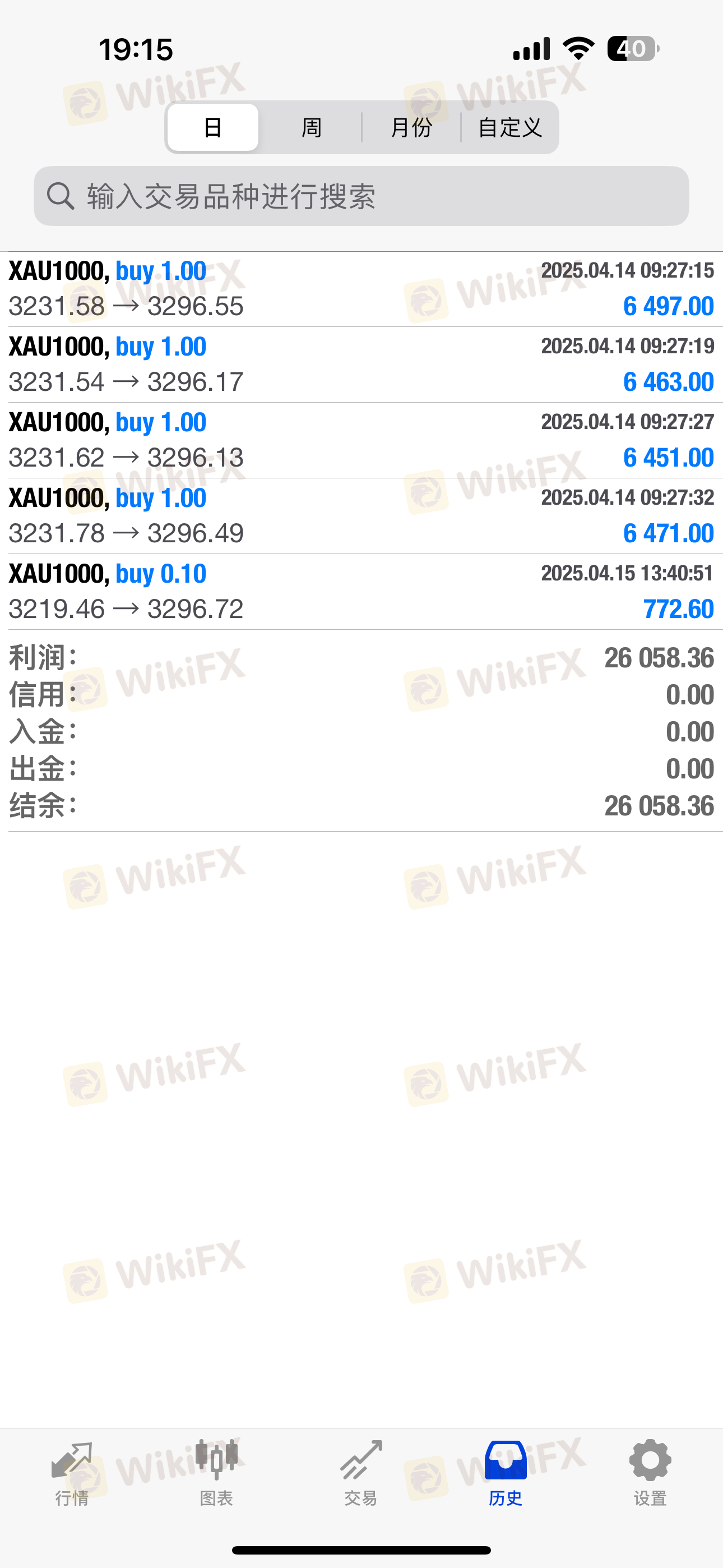
Task: Select the 日 (day) period segment
Action: tap(213, 127)
